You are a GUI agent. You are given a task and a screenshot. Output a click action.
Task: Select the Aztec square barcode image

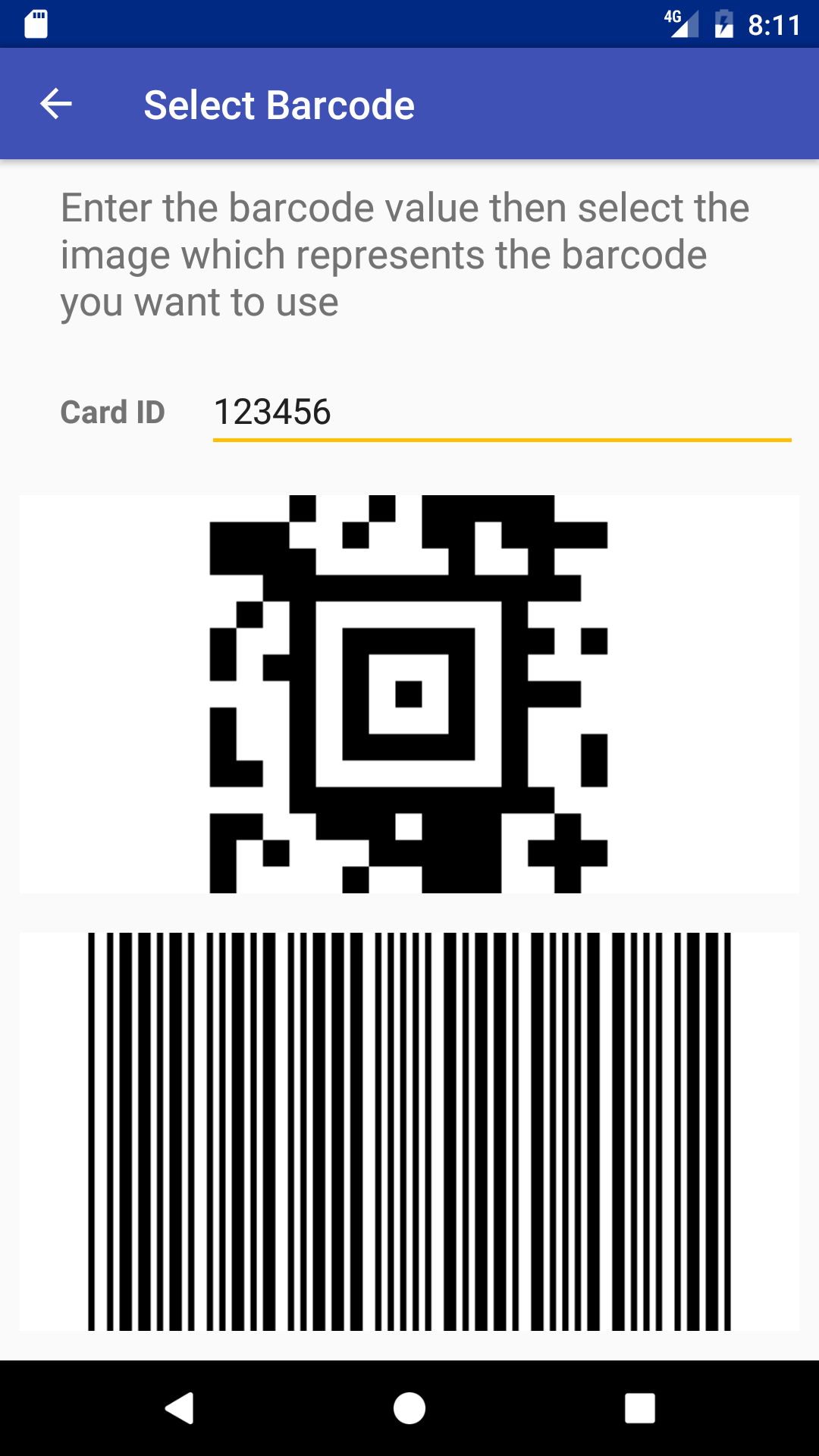(x=409, y=694)
